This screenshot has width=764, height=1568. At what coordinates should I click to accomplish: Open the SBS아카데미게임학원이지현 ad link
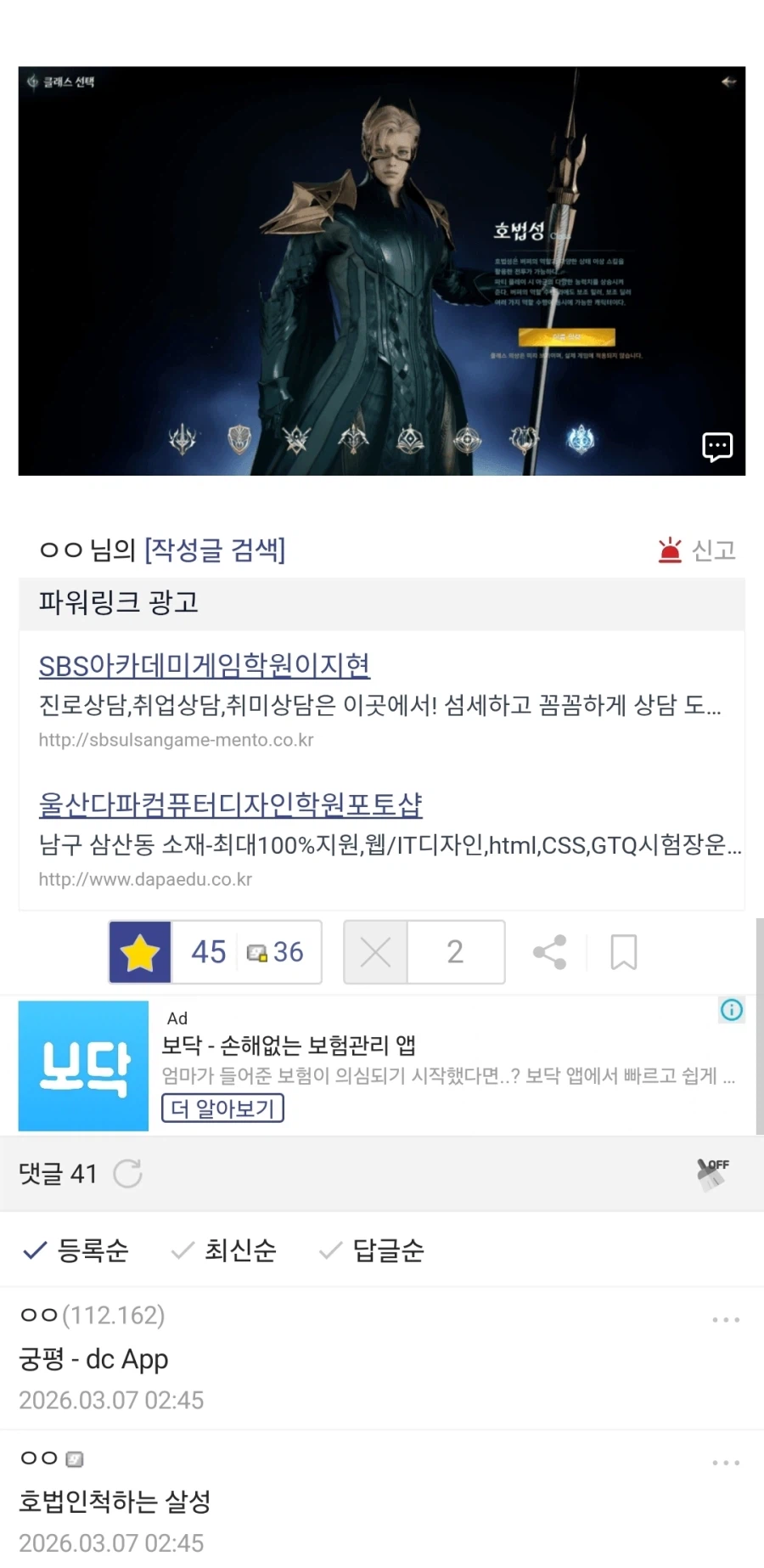click(x=204, y=666)
